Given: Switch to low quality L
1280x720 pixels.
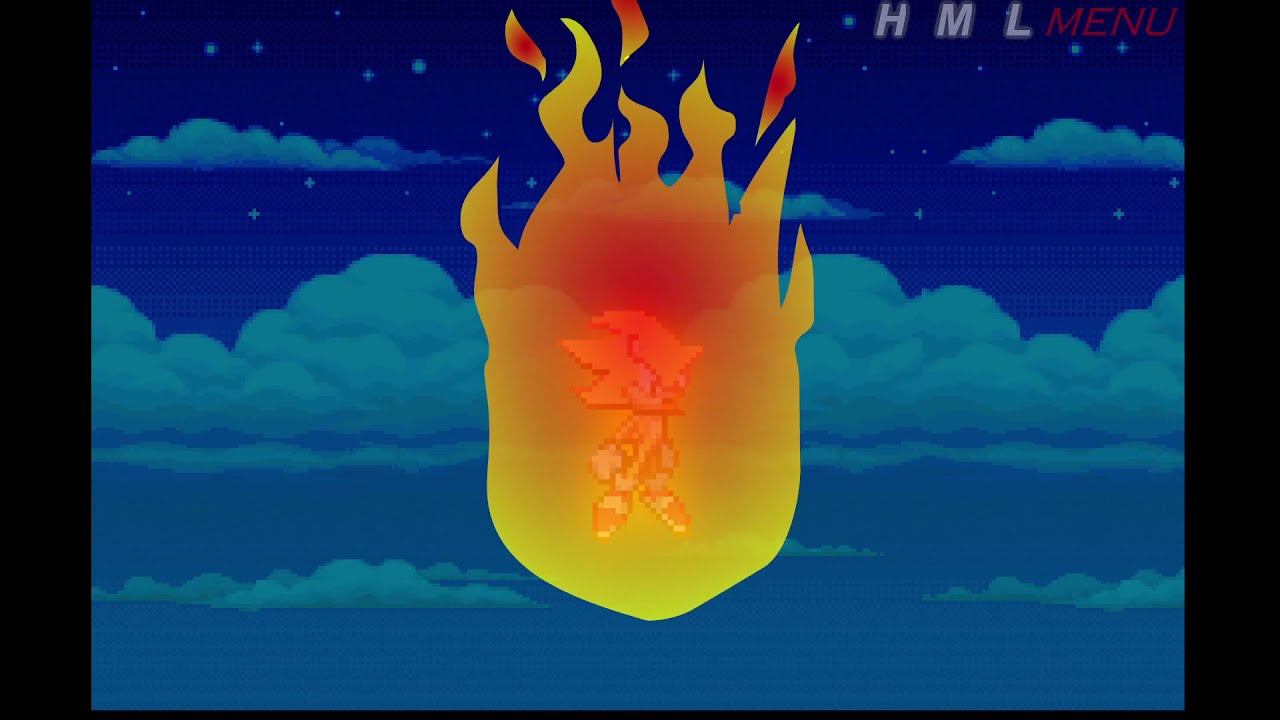Looking at the screenshot, I should (1017, 21).
